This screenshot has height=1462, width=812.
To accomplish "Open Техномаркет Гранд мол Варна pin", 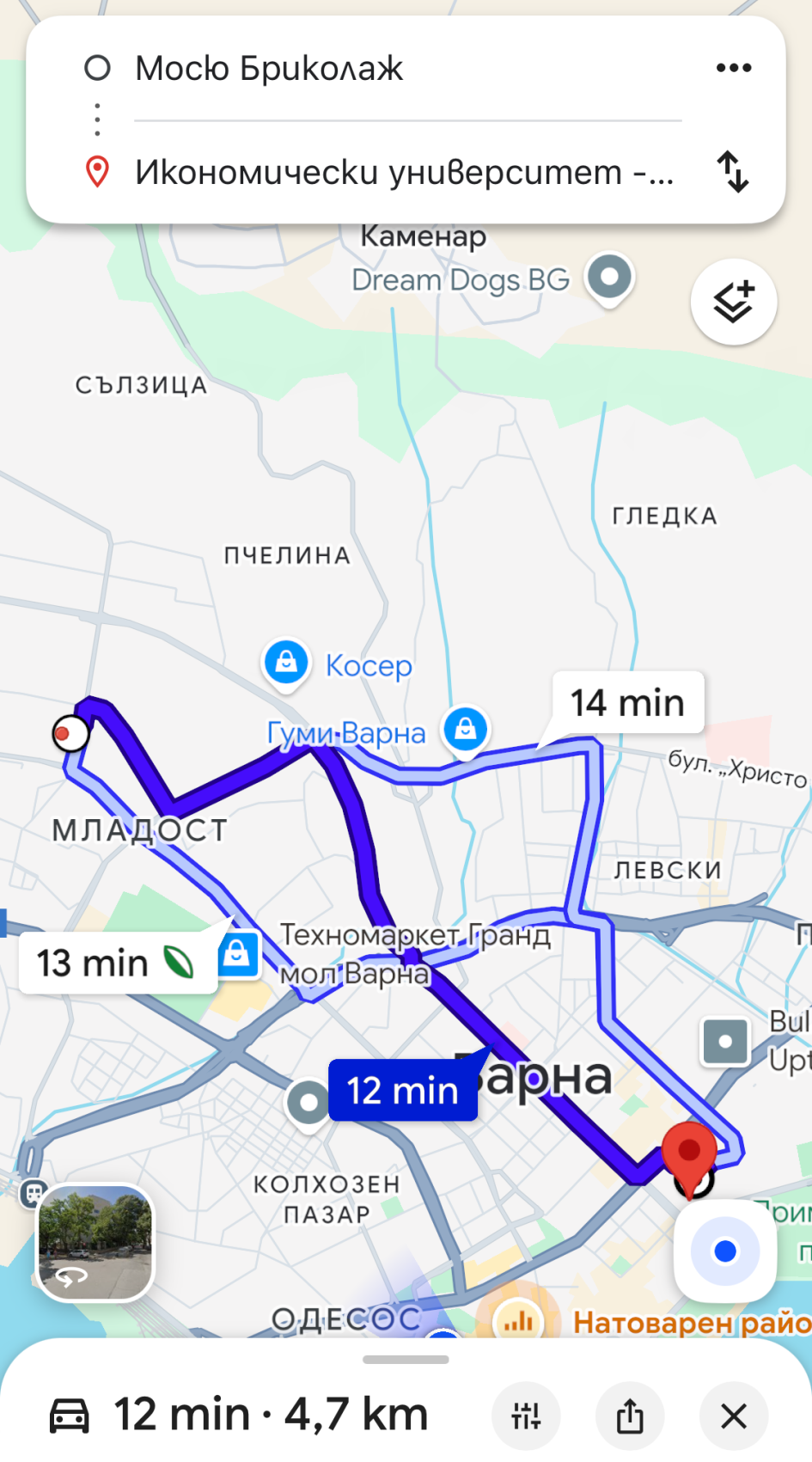I will click(x=238, y=954).
